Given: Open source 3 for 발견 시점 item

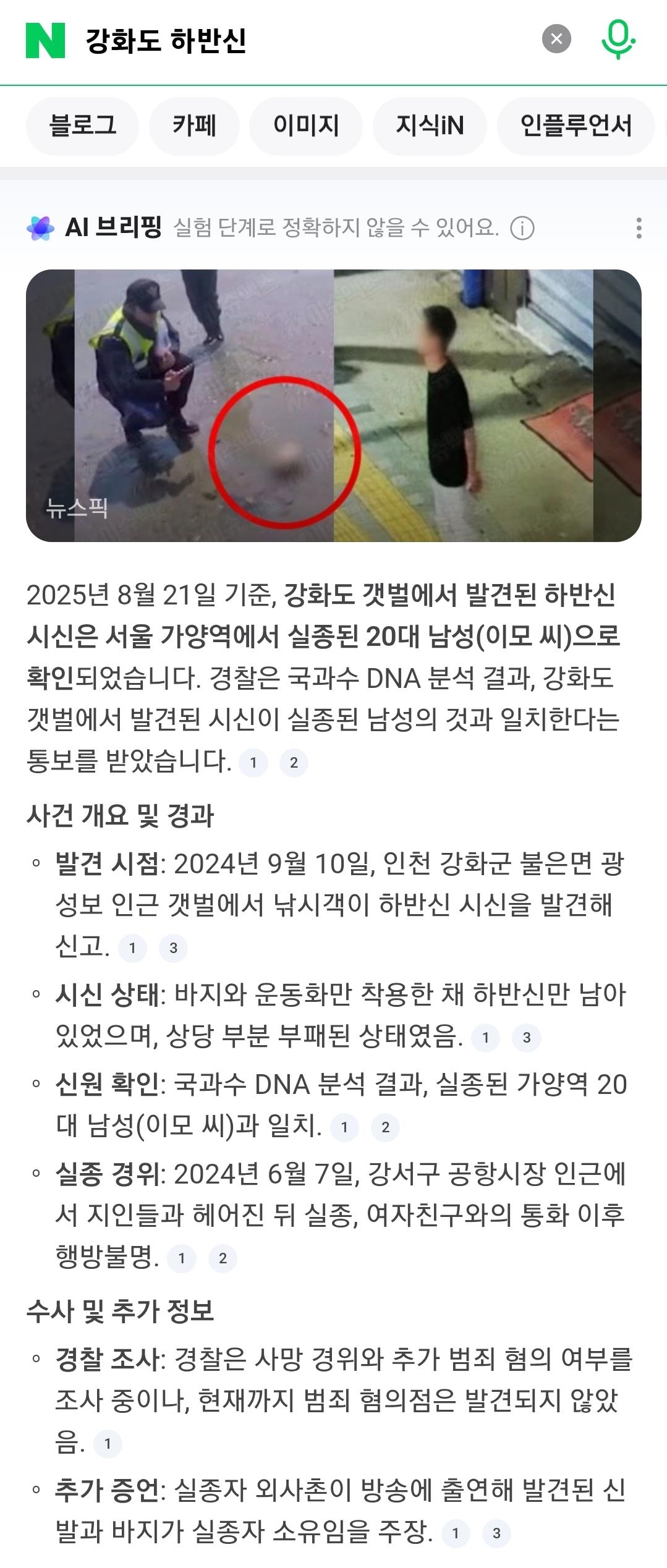Looking at the screenshot, I should [173, 948].
